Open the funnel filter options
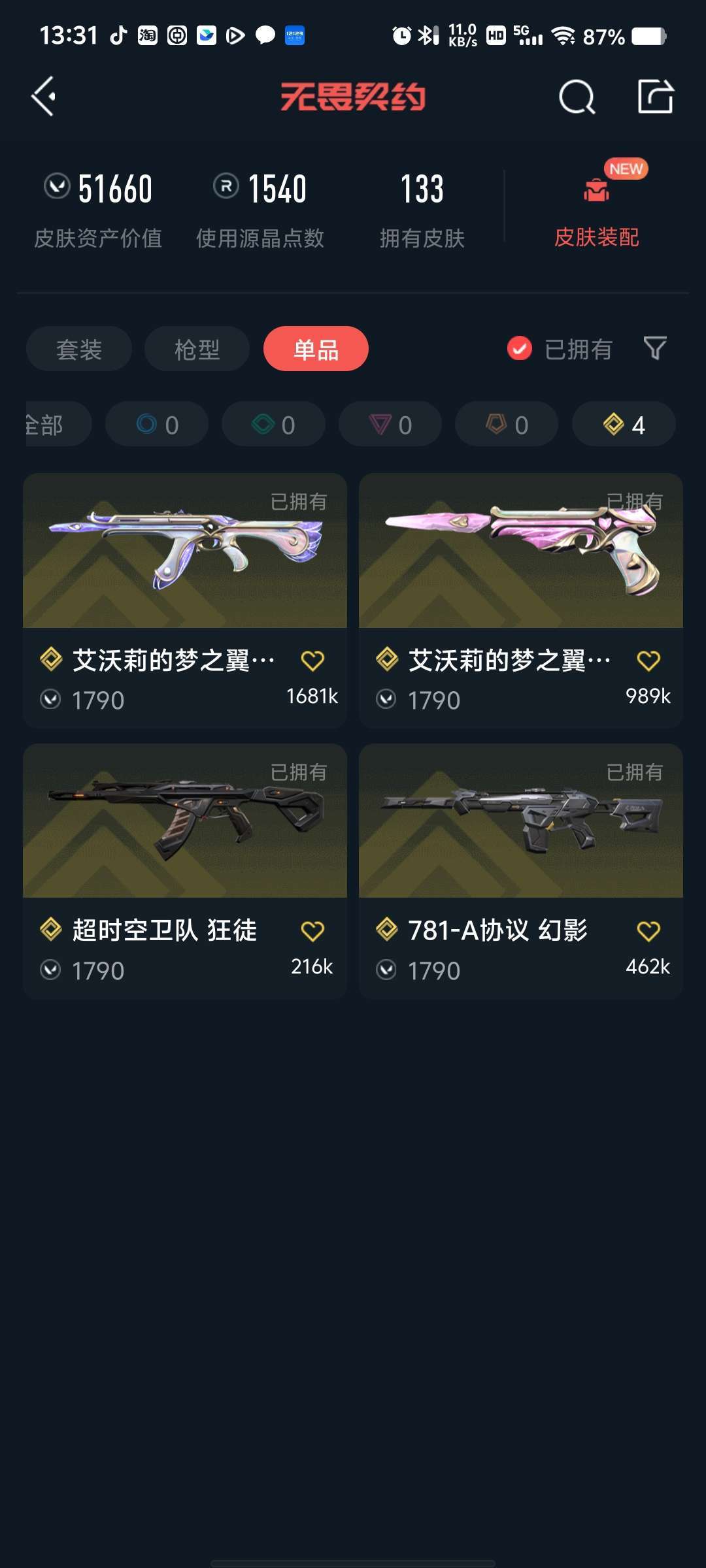 [x=654, y=348]
